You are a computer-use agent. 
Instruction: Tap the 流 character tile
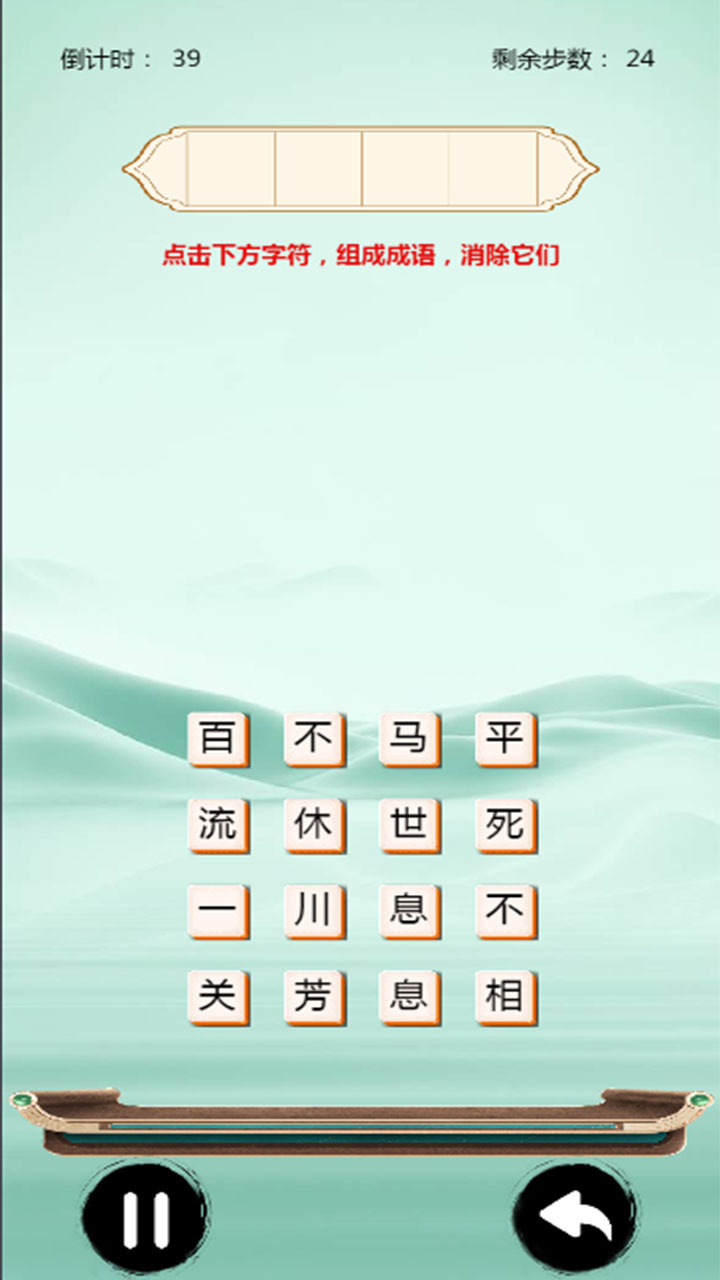[218, 825]
